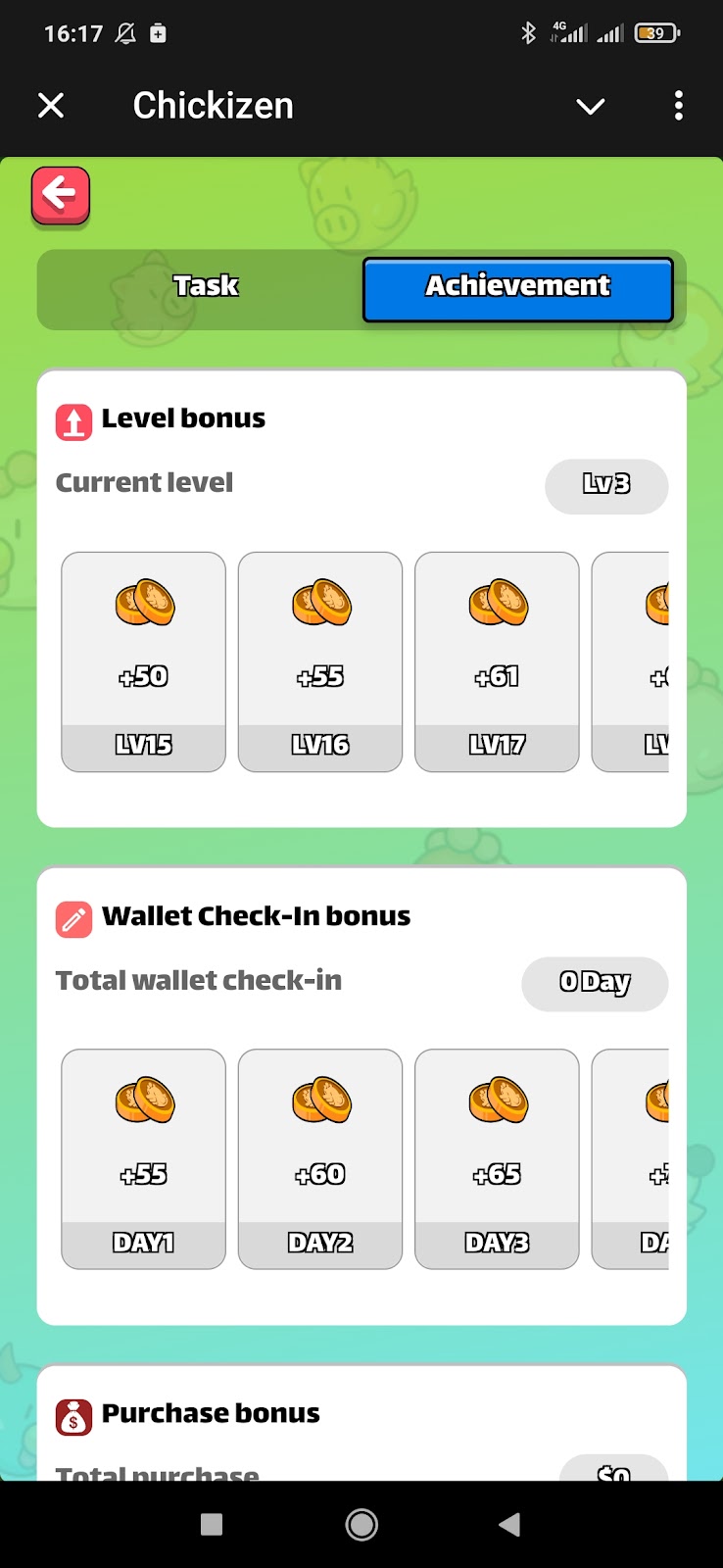The image size is (723, 1568).
Task: Open the three-dot overflow menu
Action: click(678, 106)
